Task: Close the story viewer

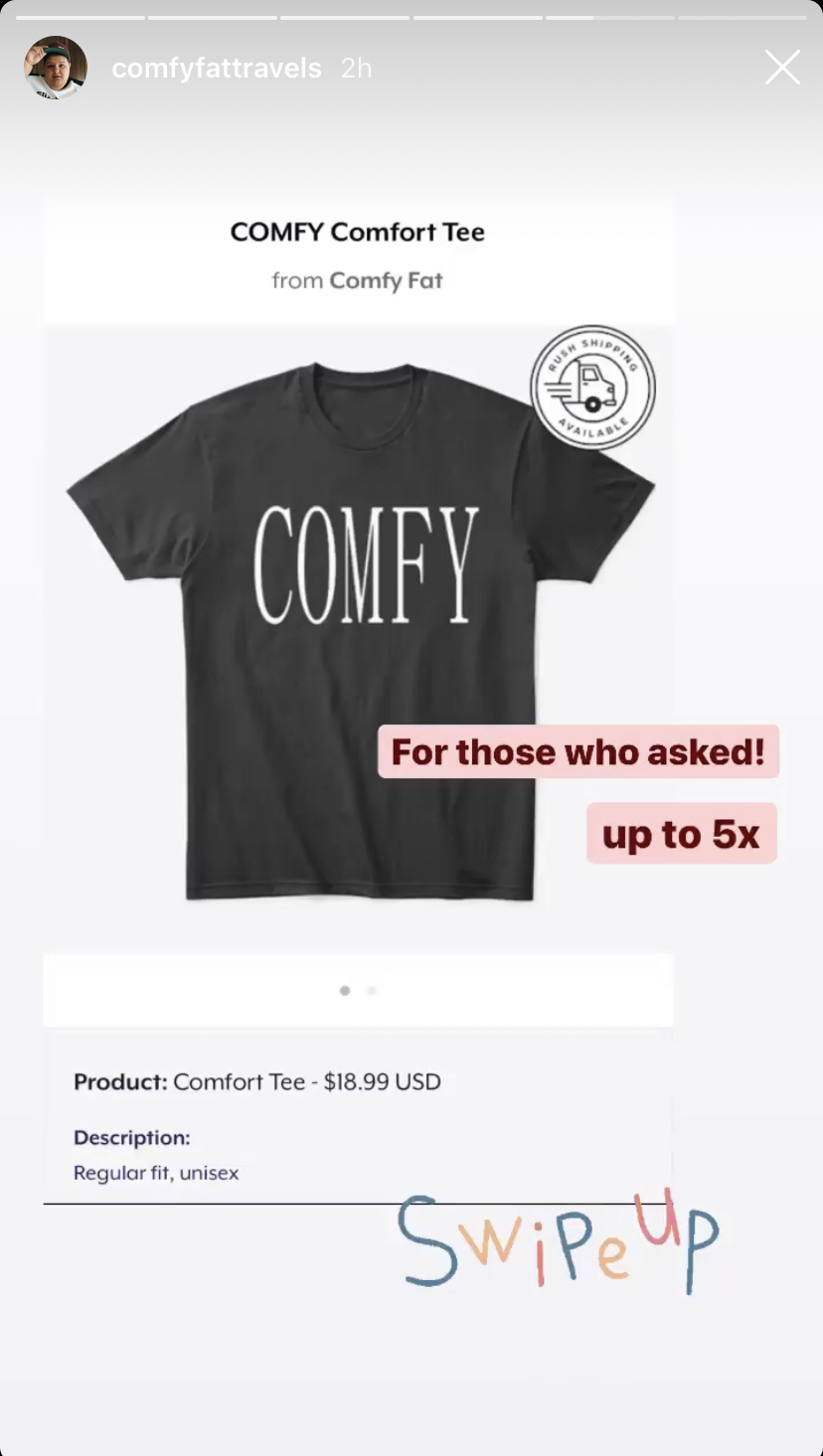Action: point(782,68)
